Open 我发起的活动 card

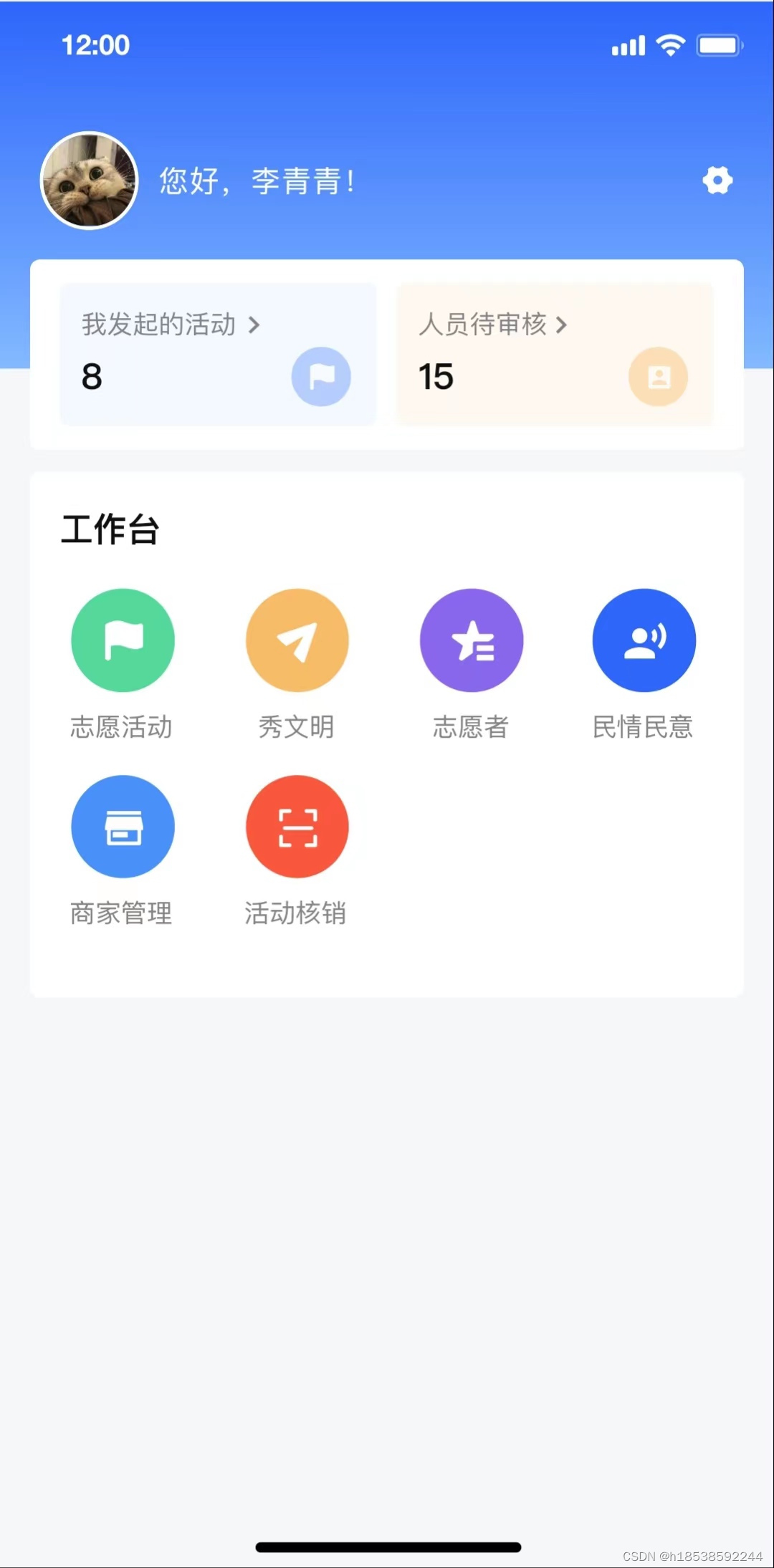218,354
